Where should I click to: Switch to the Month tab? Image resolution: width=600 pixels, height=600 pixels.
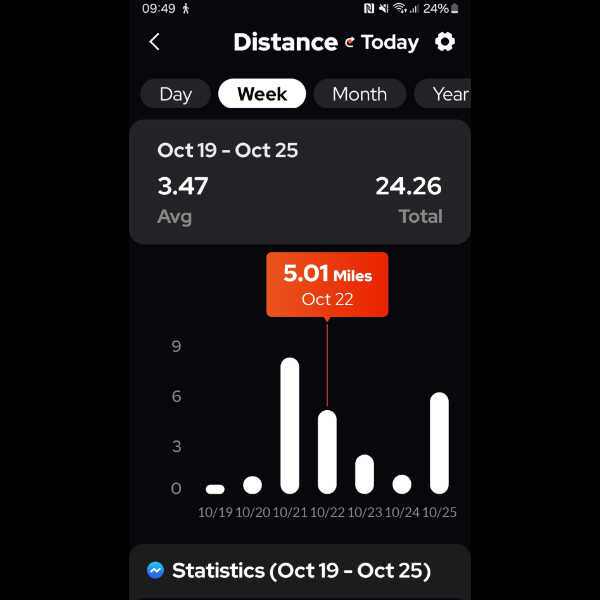[x=359, y=94]
